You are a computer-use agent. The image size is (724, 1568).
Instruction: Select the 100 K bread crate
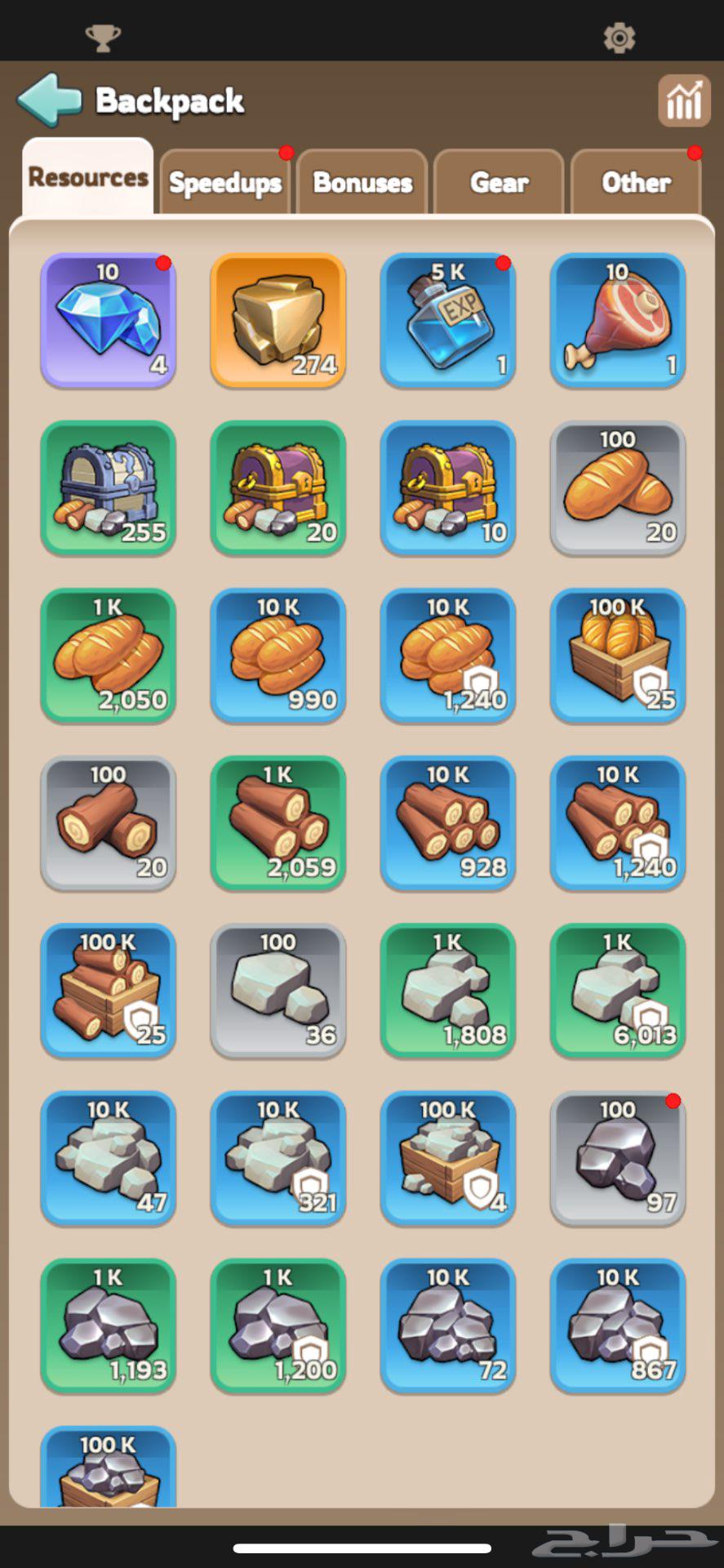pos(618,655)
